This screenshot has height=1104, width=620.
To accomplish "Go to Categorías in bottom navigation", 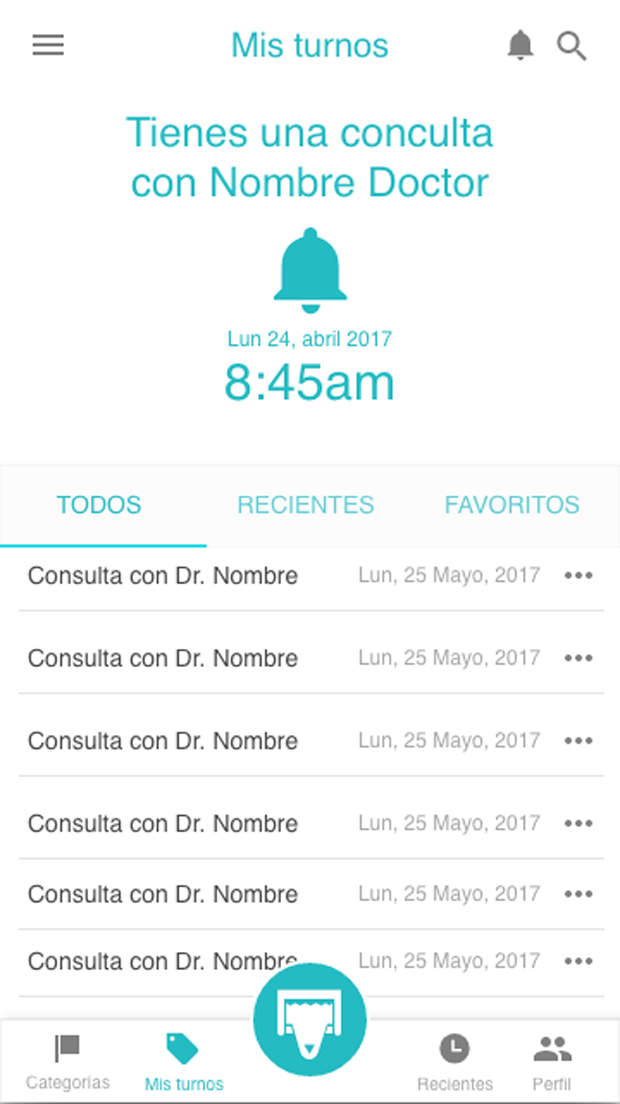I will (x=68, y=1062).
